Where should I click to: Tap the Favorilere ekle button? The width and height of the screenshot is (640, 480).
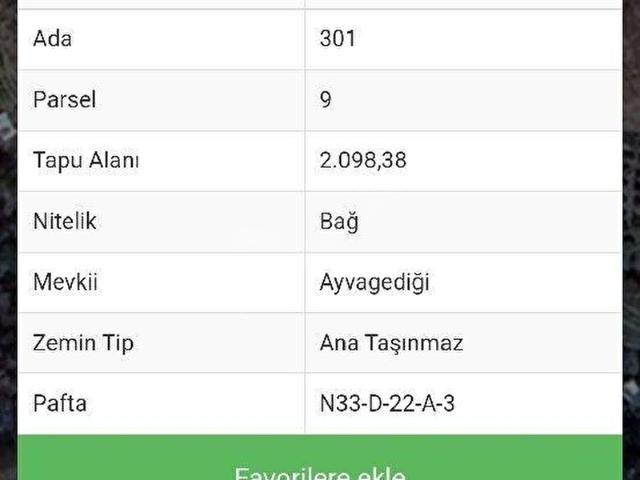coord(320,464)
